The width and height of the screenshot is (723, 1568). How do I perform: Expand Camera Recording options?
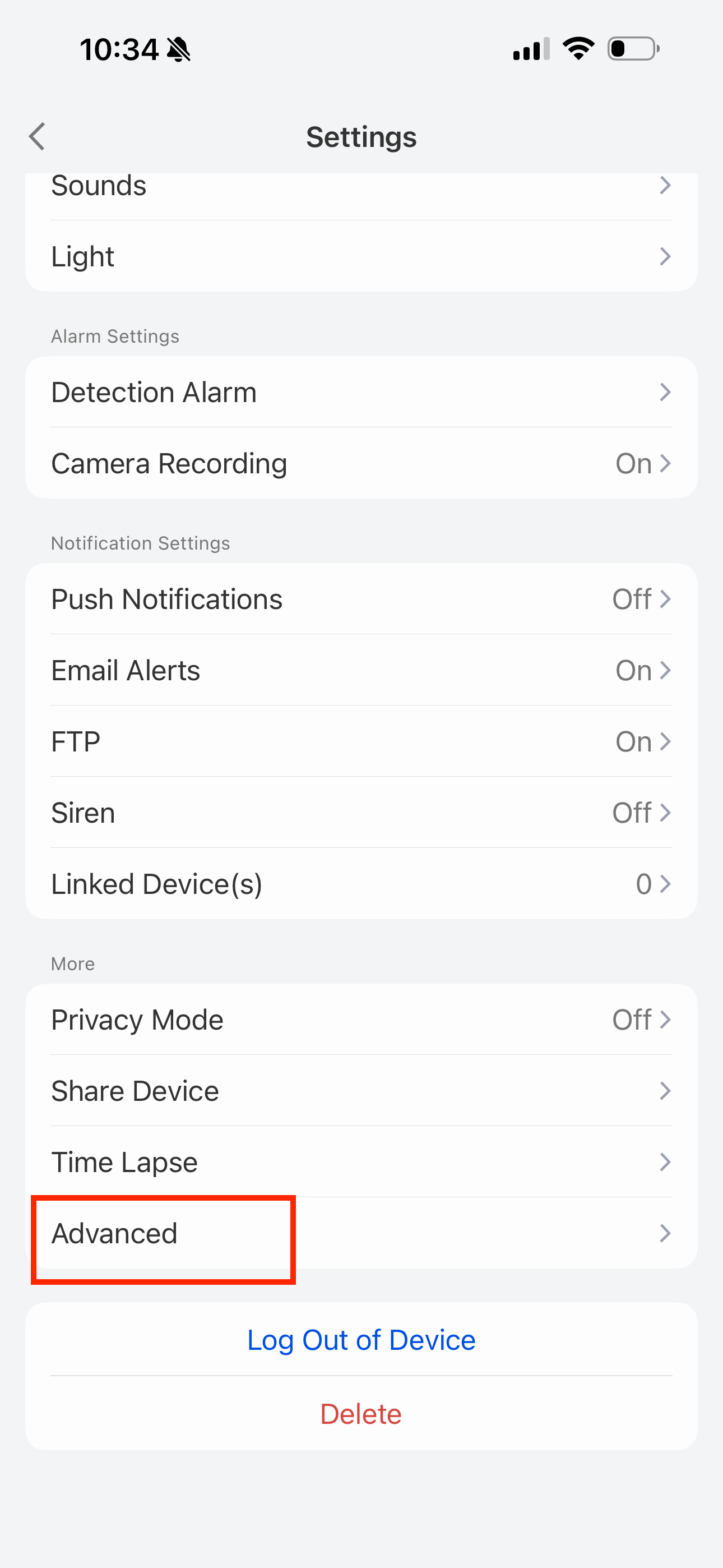pos(361,463)
